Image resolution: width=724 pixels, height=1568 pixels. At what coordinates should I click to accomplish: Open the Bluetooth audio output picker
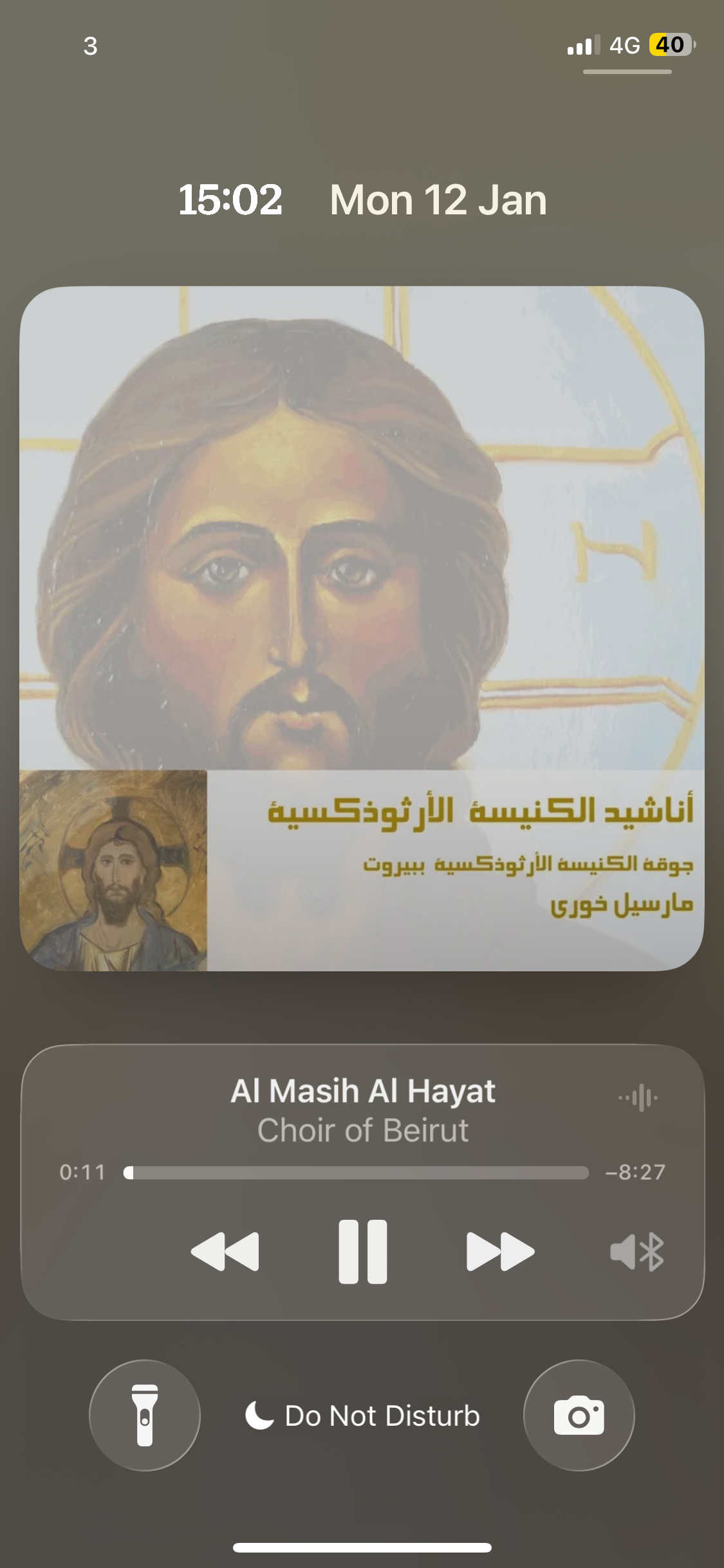click(637, 1252)
